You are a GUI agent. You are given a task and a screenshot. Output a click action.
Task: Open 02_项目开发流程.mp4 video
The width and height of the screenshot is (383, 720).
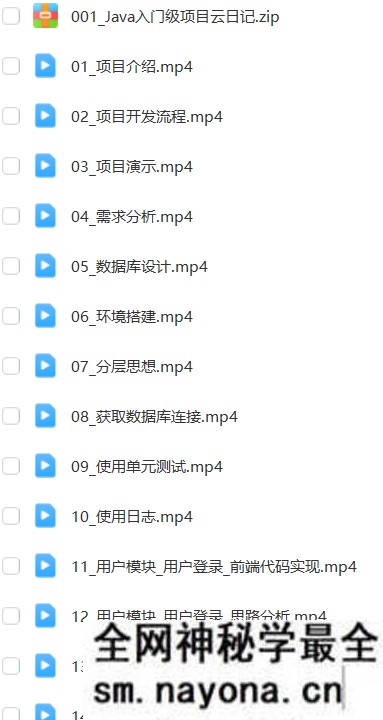(x=147, y=117)
